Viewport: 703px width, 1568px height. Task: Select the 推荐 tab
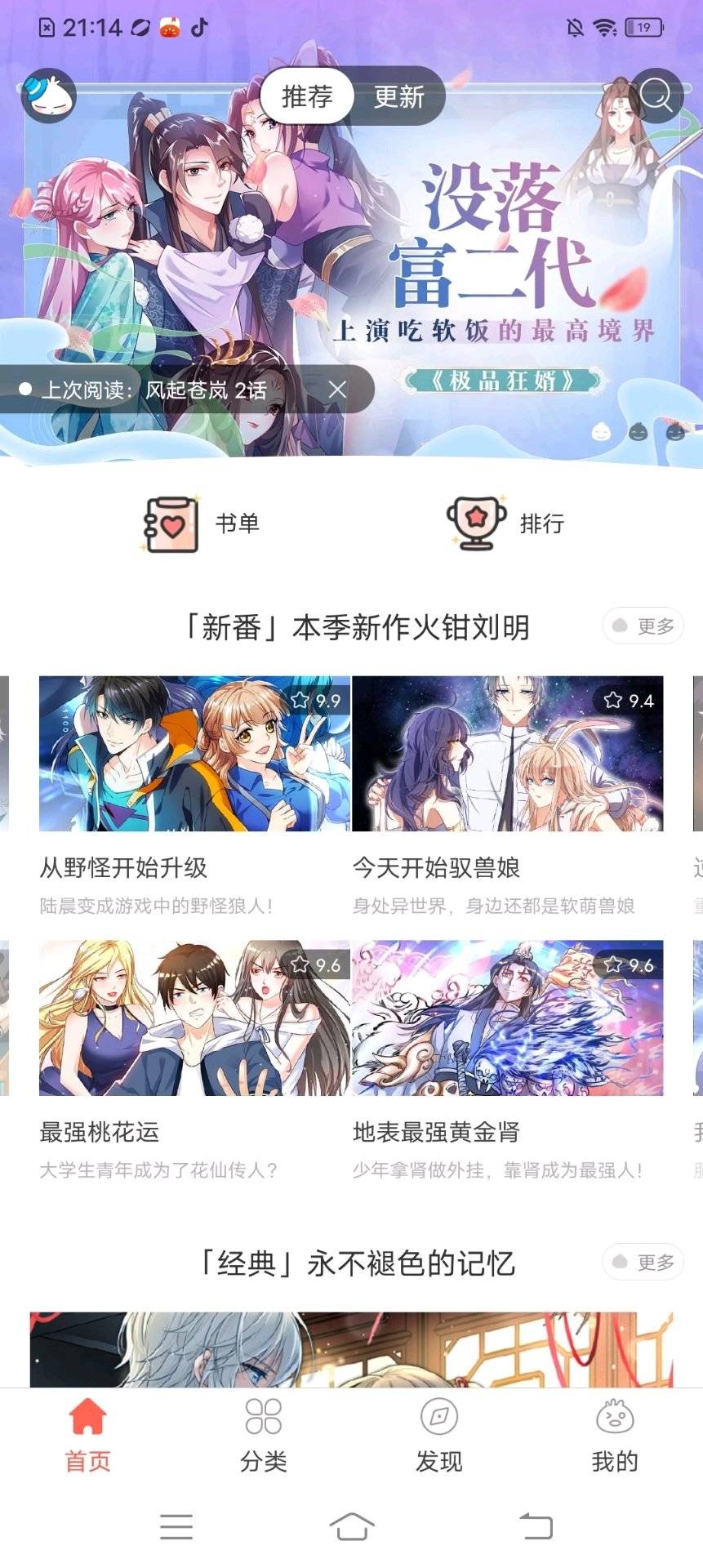pos(307,96)
